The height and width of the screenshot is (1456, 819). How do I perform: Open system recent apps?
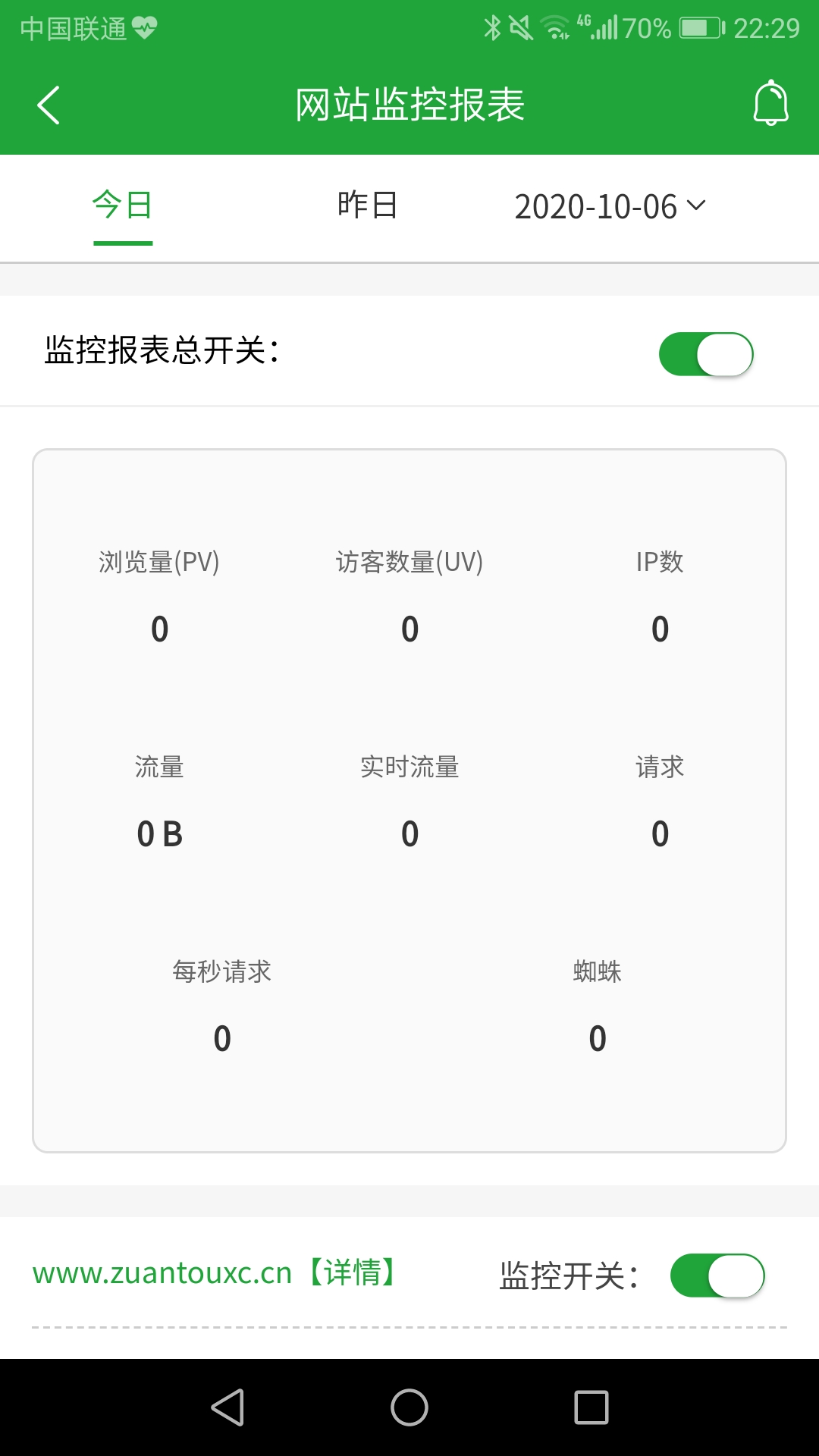click(591, 1407)
